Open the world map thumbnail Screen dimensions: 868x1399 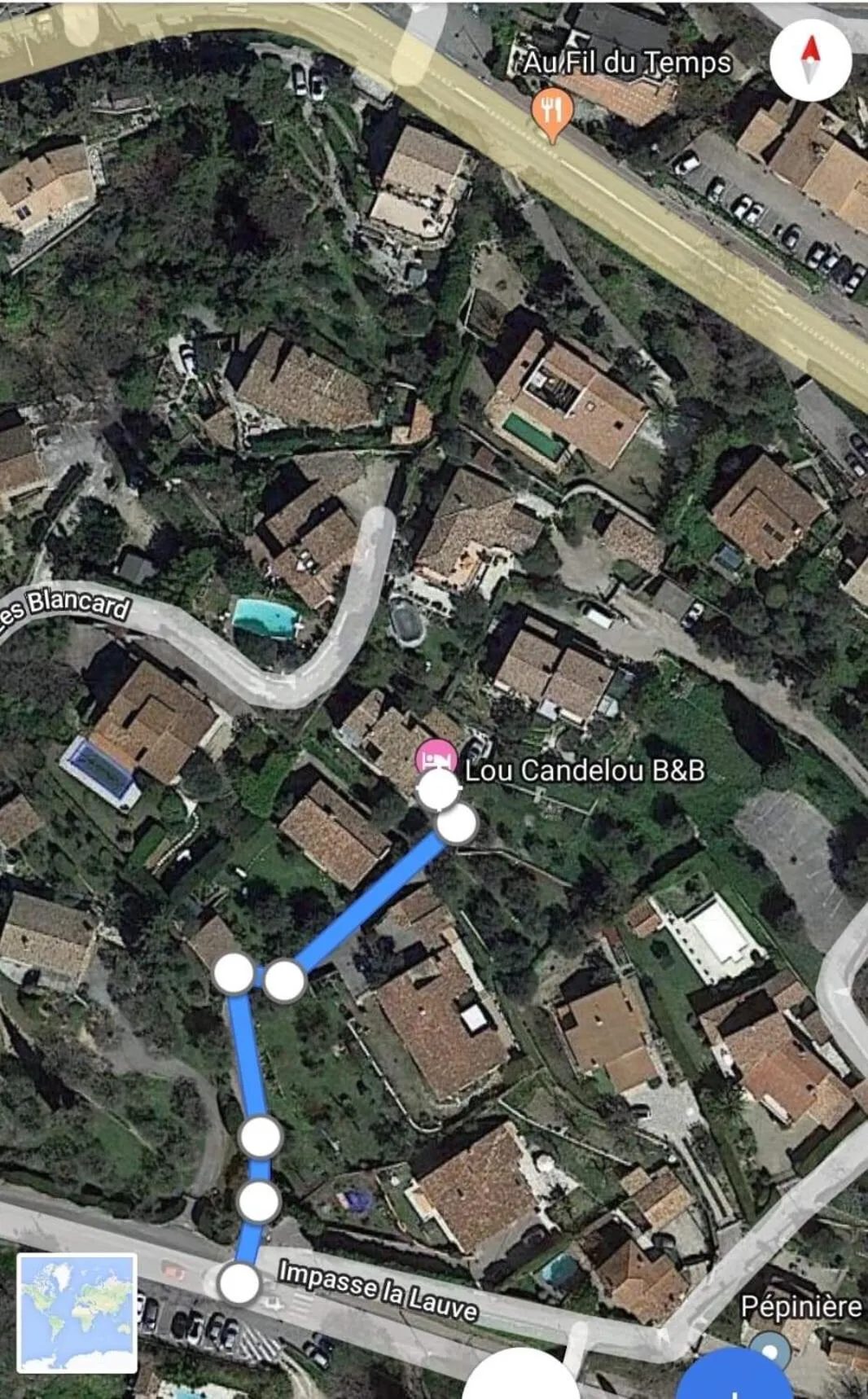pyautogui.click(x=77, y=1313)
